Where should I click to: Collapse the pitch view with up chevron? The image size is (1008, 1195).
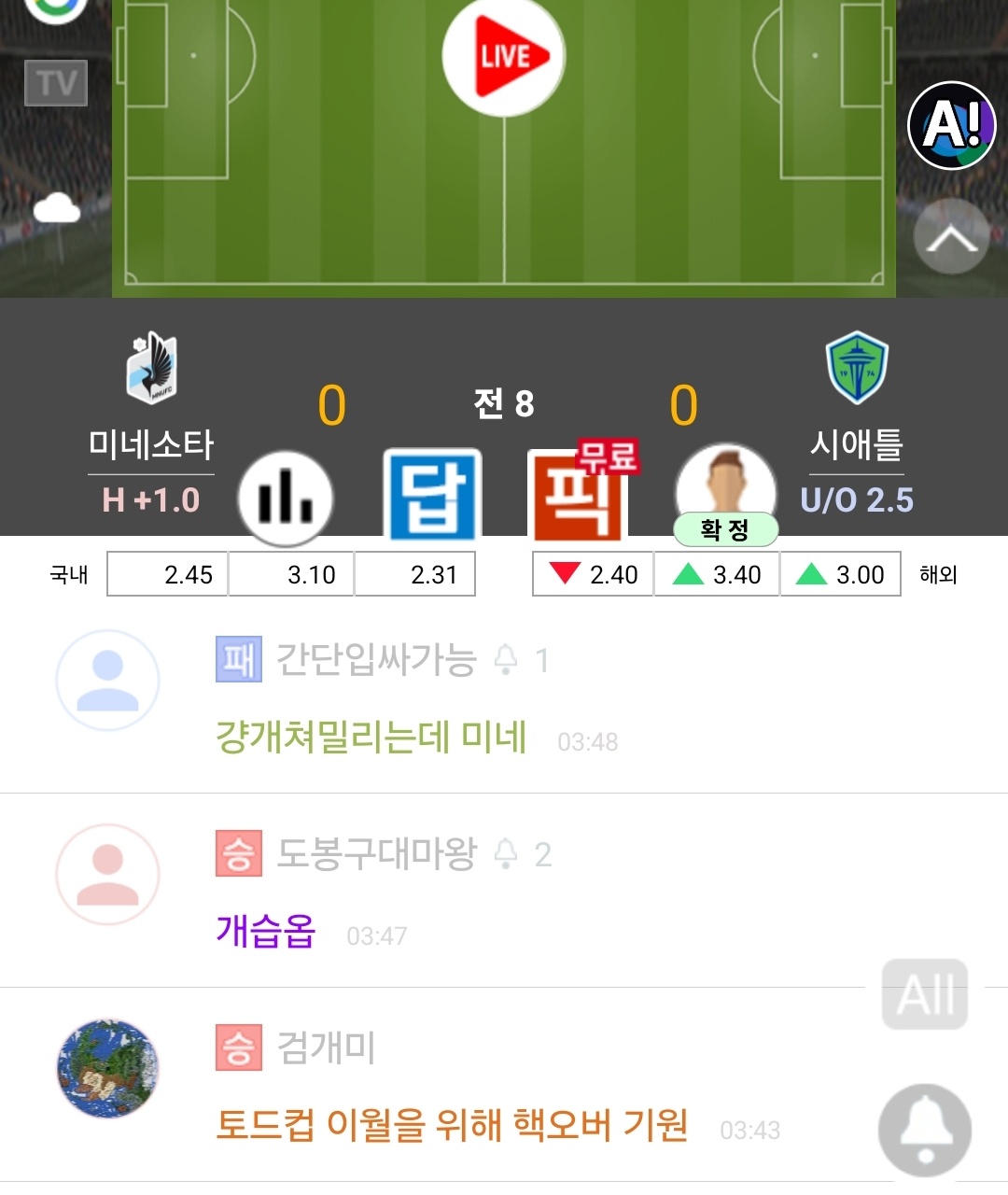point(951,238)
